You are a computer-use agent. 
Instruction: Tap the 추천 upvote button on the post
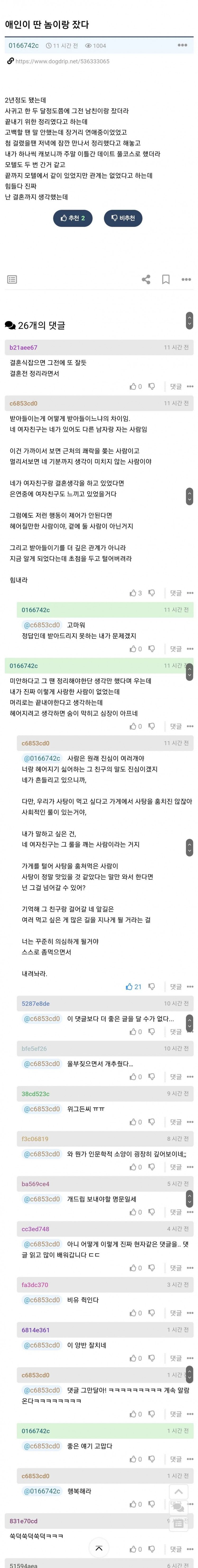[x=73, y=218]
